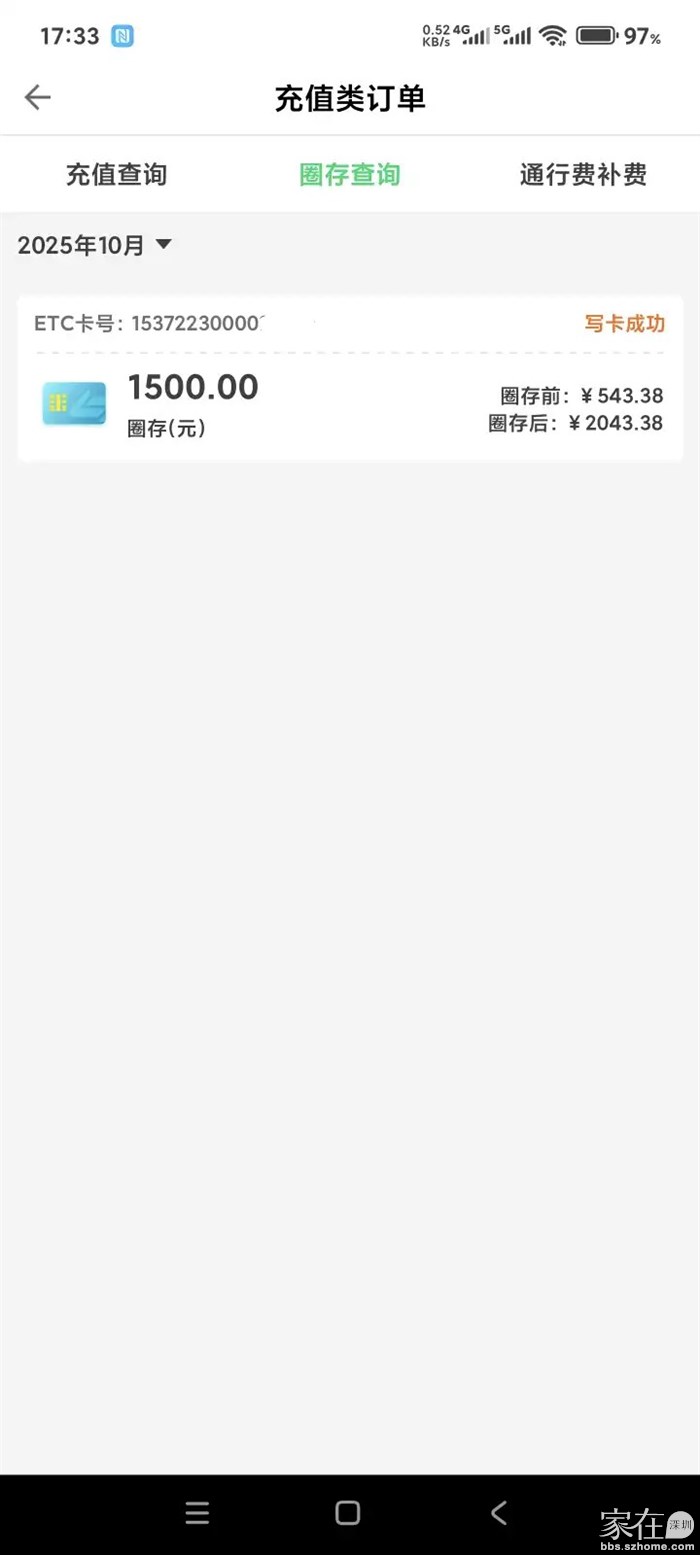
Task: Open recent apps from the navigation bar
Action: tap(197, 1512)
